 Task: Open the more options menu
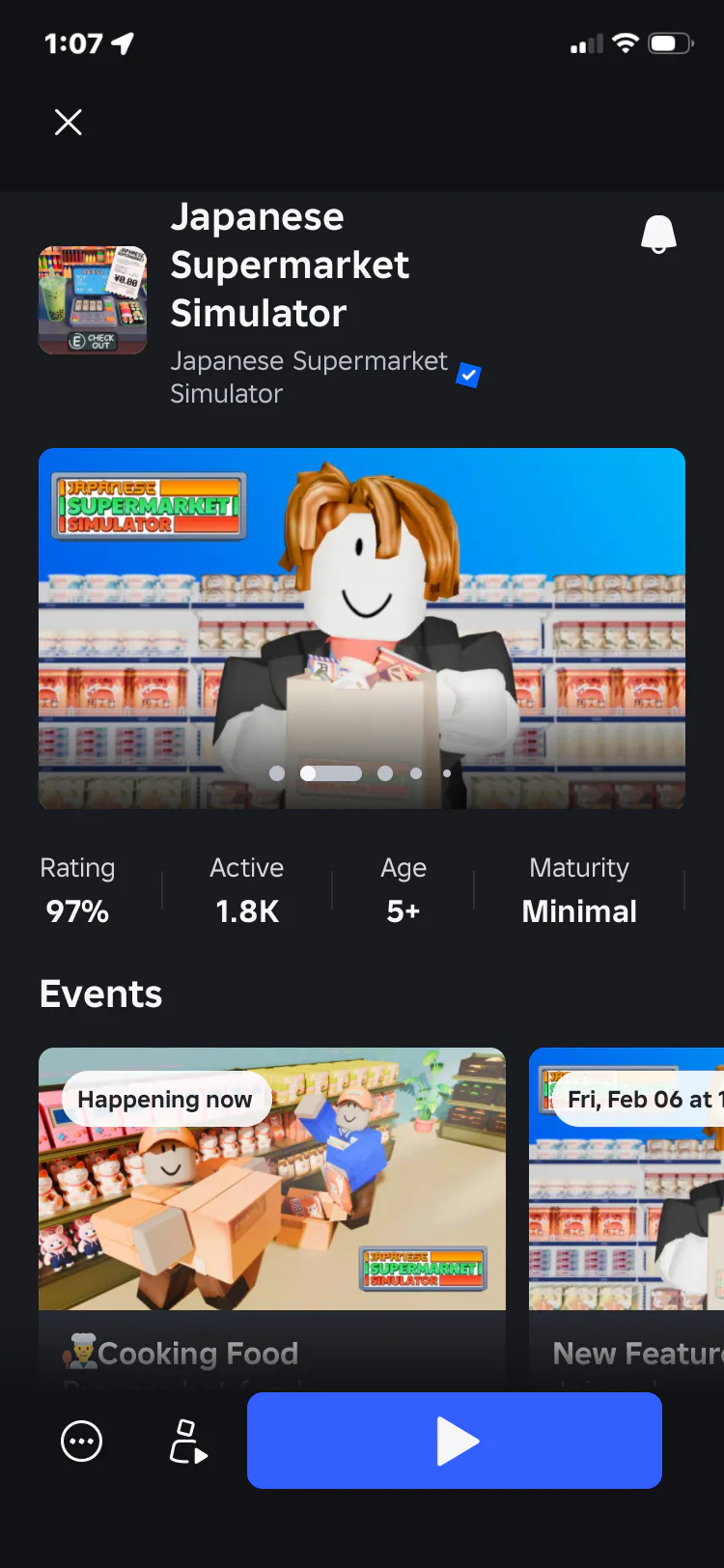point(82,1442)
